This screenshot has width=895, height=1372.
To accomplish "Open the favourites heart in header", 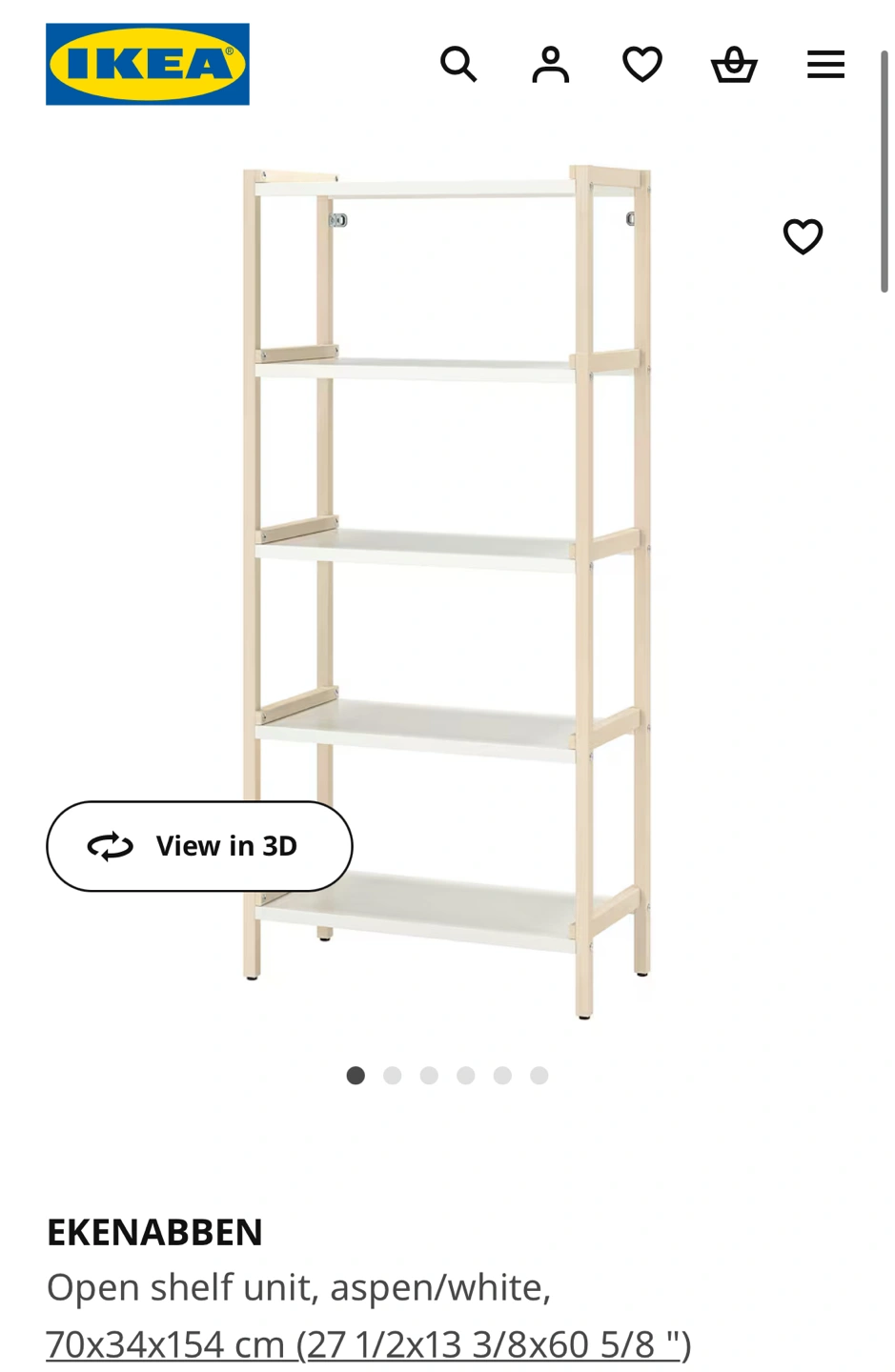I will tap(642, 65).
